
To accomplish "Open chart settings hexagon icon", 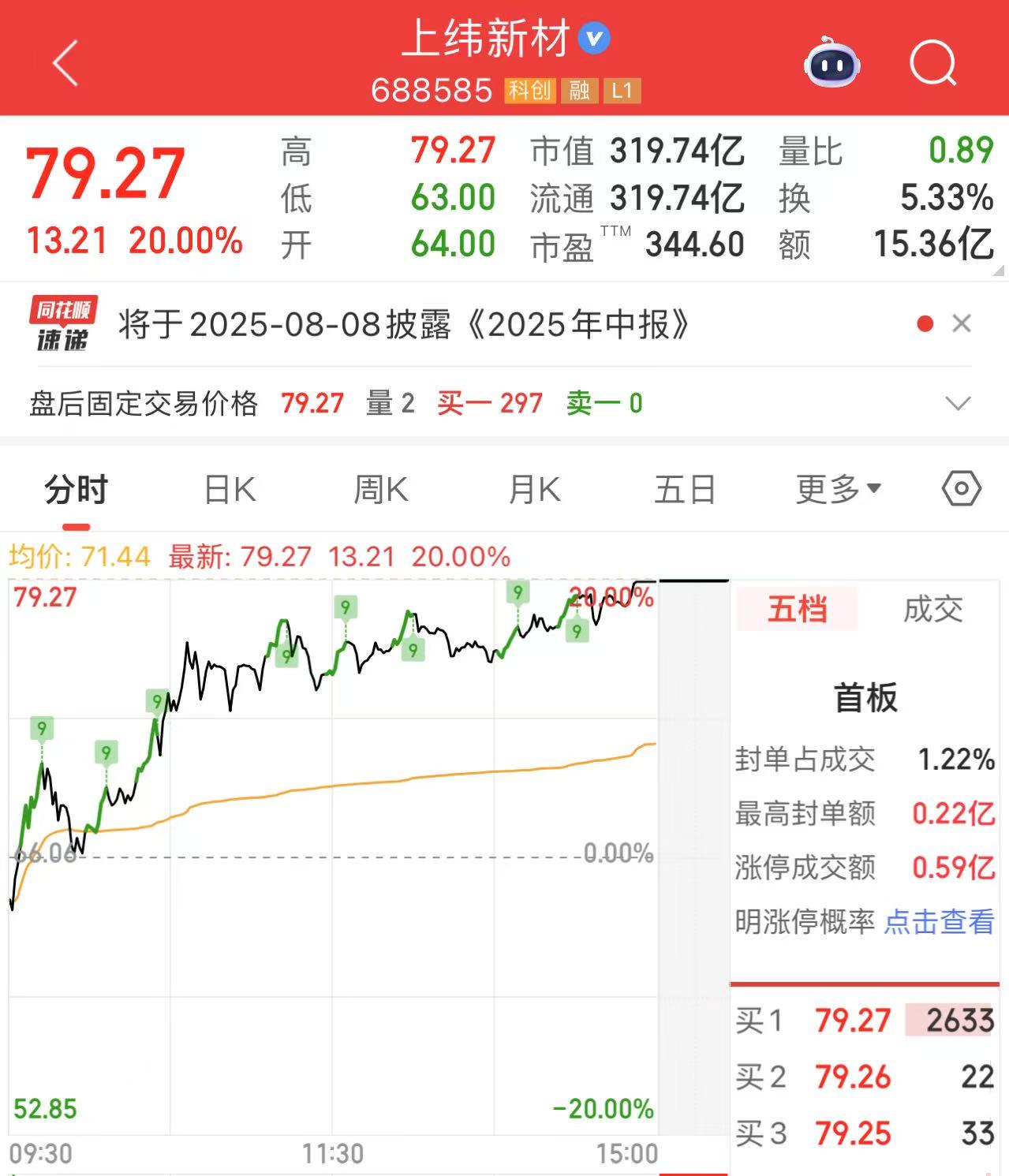I will point(962,489).
